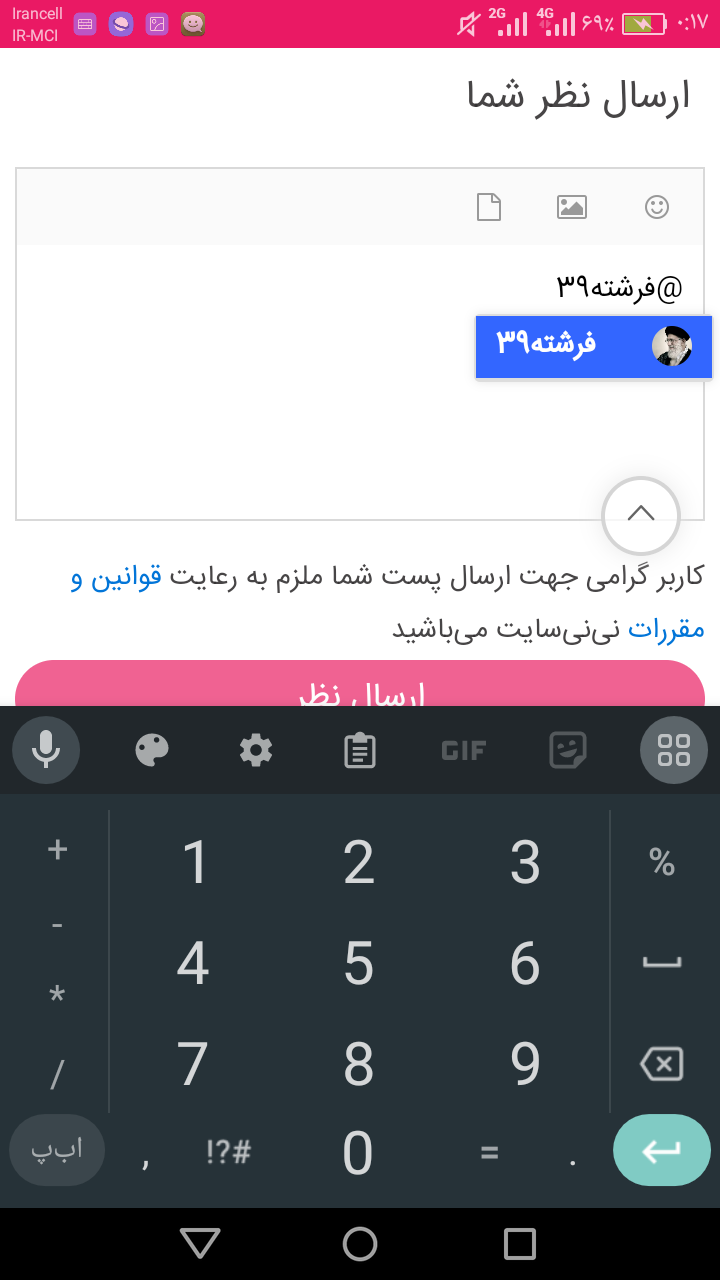Image resolution: width=720 pixels, height=1280 pixels.
Task: Select the mention suggestion فرشته۳۹
Action: tap(593, 347)
